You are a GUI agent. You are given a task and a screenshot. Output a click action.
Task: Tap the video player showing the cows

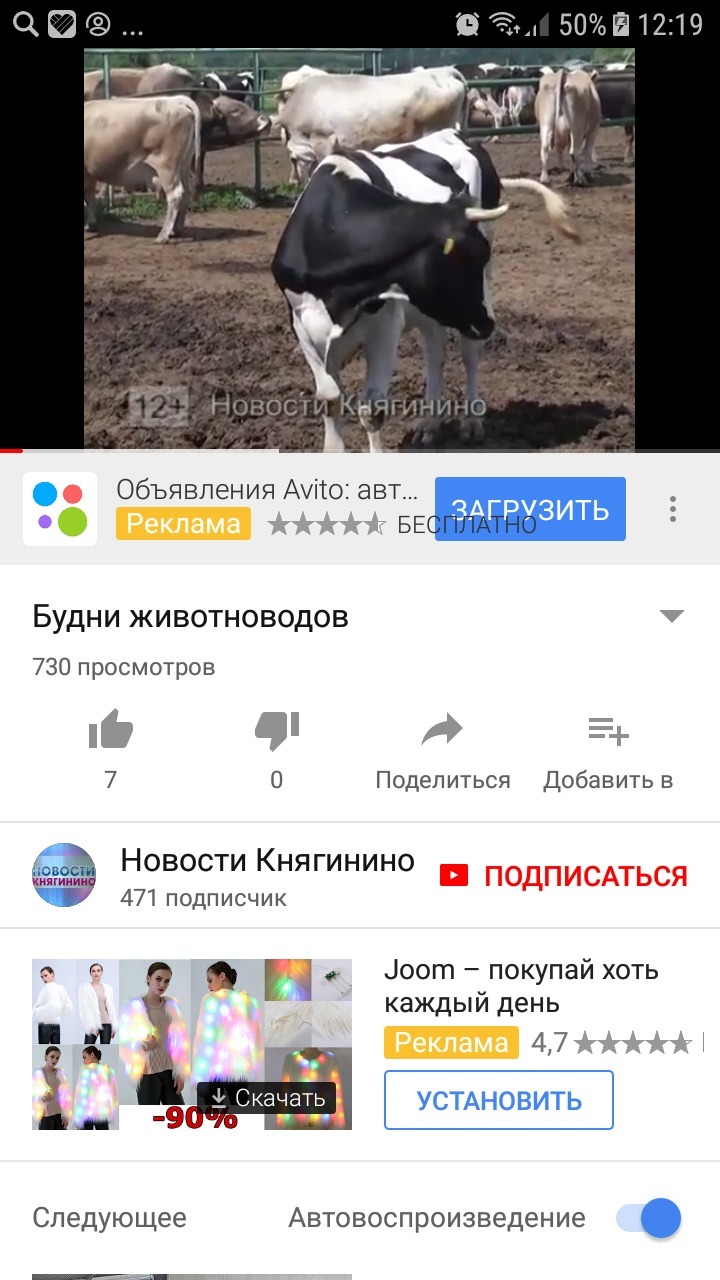tap(359, 250)
